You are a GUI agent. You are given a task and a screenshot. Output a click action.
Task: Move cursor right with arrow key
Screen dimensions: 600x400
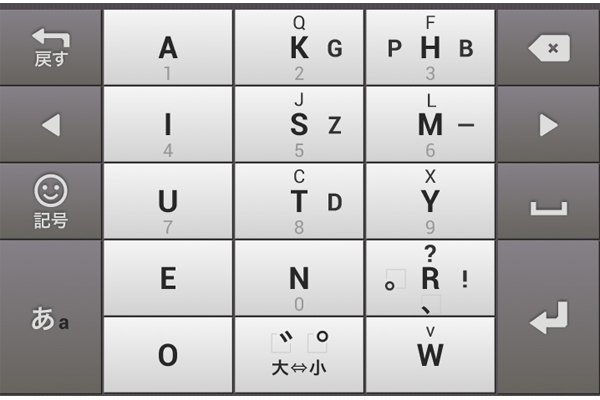(548, 124)
